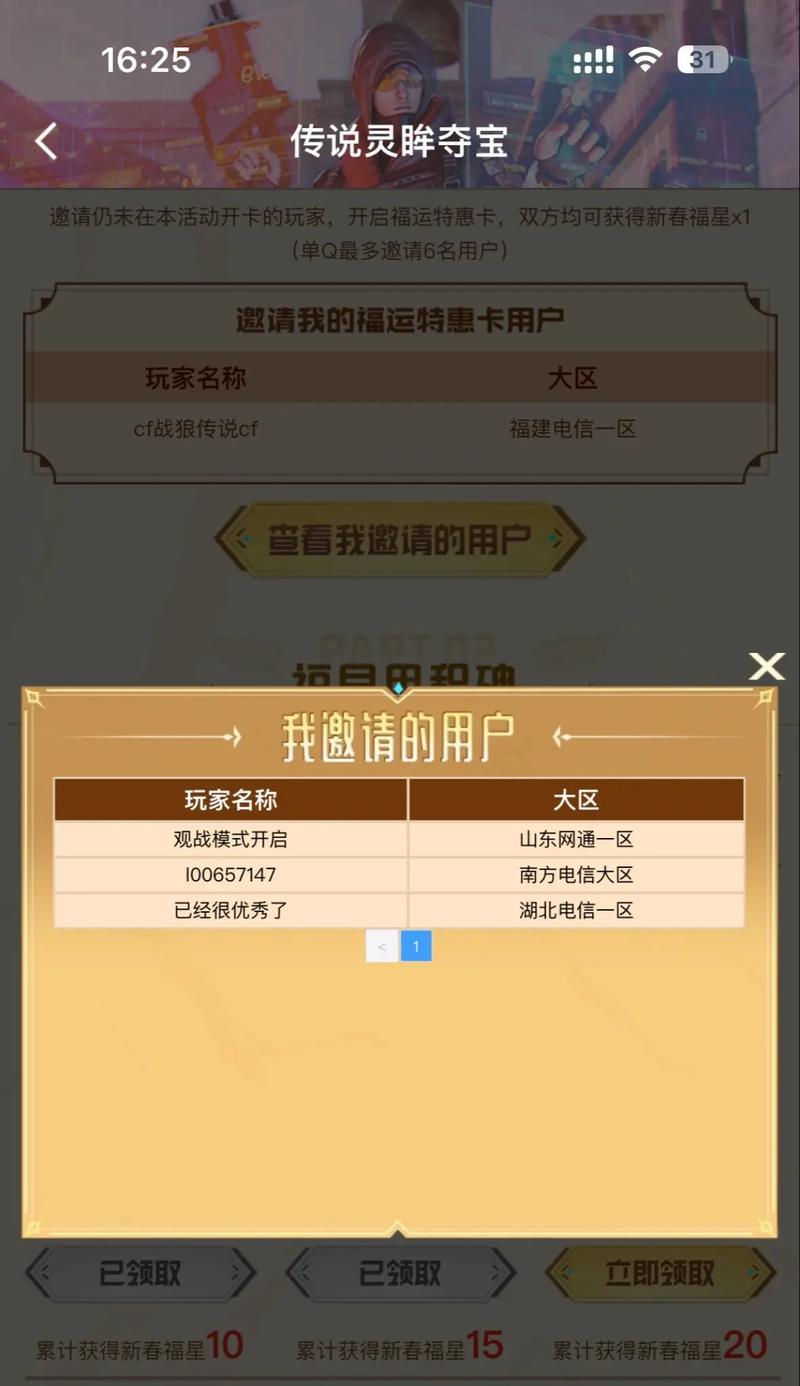800x1386 pixels.
Task: Go back from 传说灵眸夺宝 page
Action: pyautogui.click(x=46, y=142)
